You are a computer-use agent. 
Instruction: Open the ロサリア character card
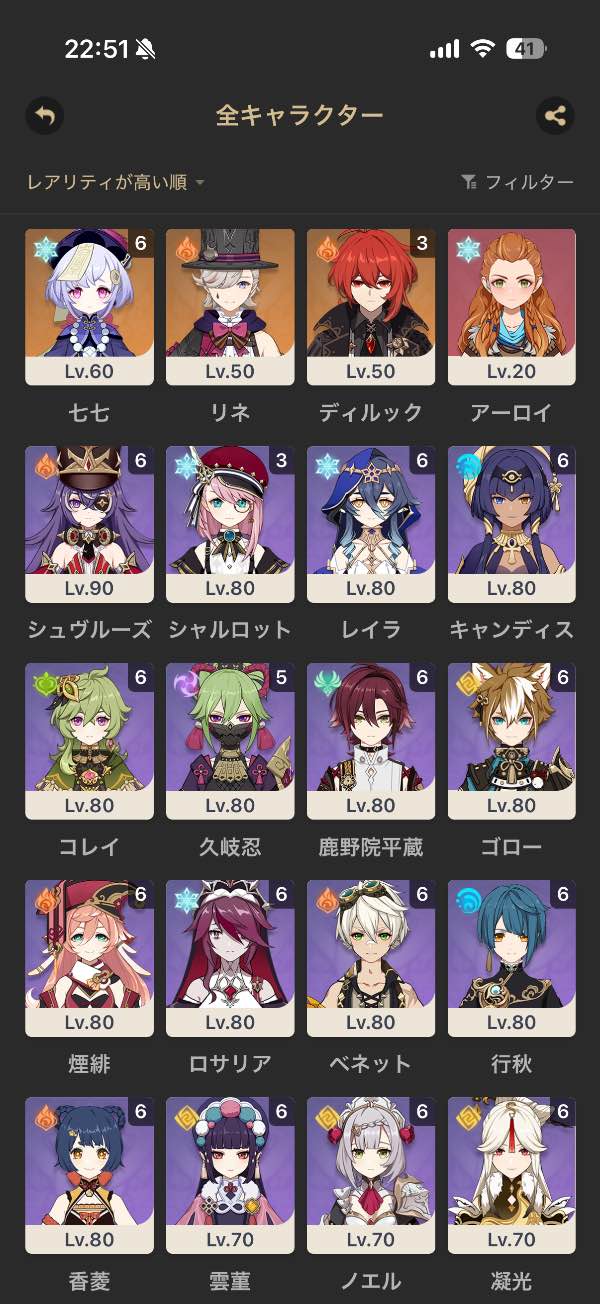click(230, 957)
